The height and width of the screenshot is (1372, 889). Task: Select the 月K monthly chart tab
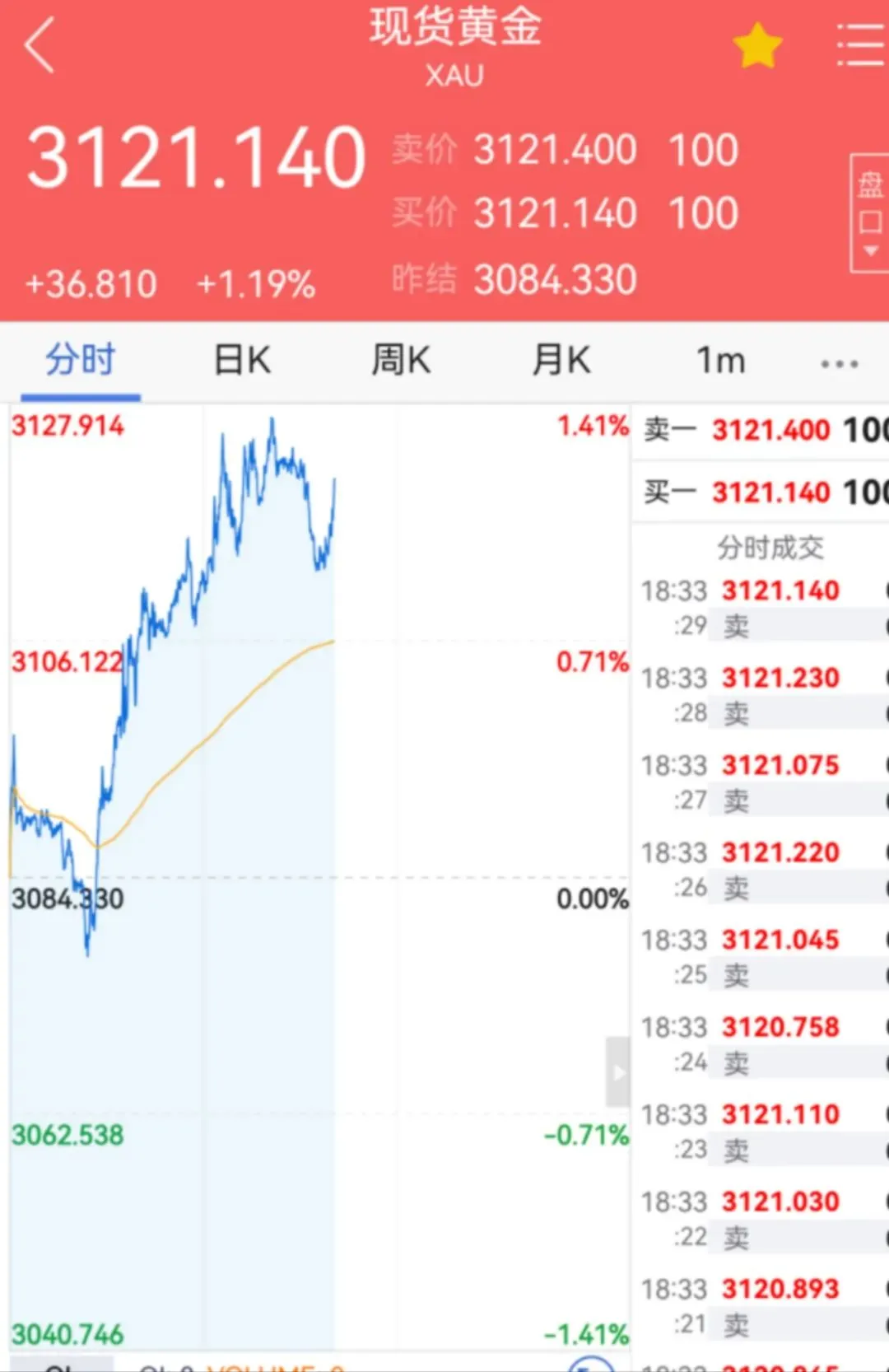click(561, 360)
